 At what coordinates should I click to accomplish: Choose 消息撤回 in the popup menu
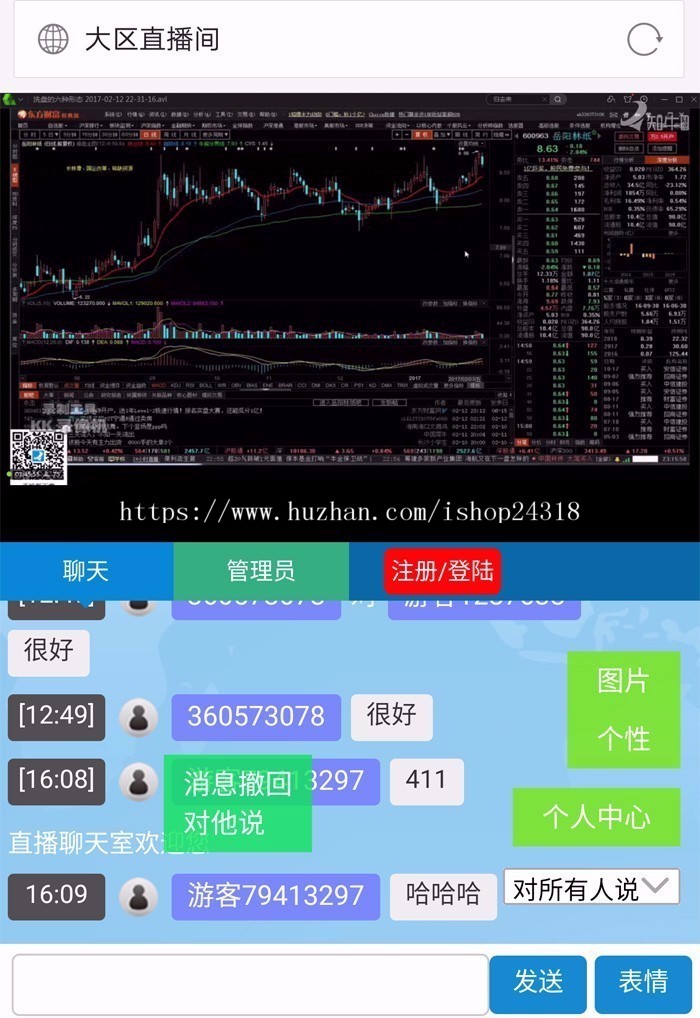[237, 783]
